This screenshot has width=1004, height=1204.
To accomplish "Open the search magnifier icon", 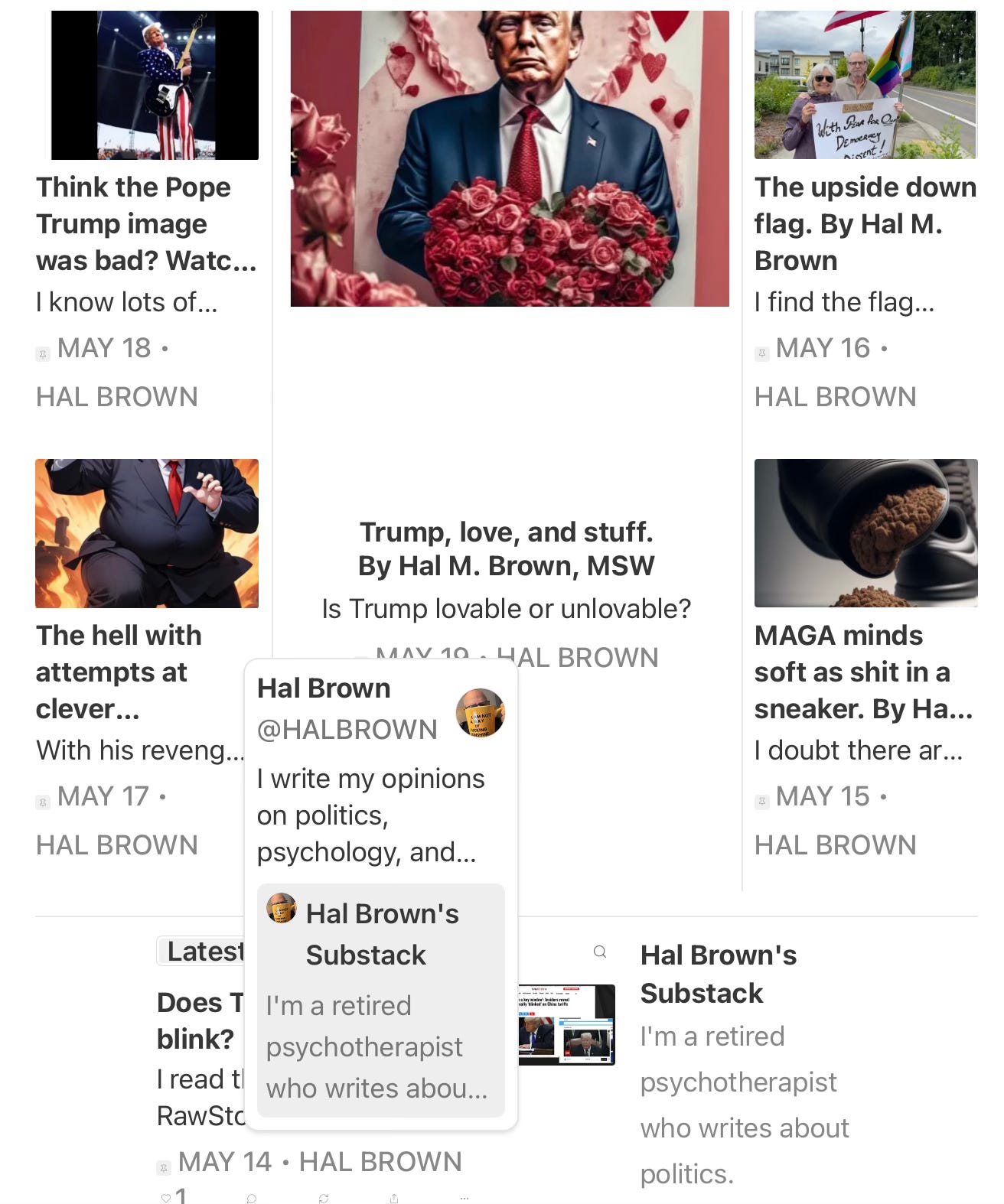I will tap(600, 952).
